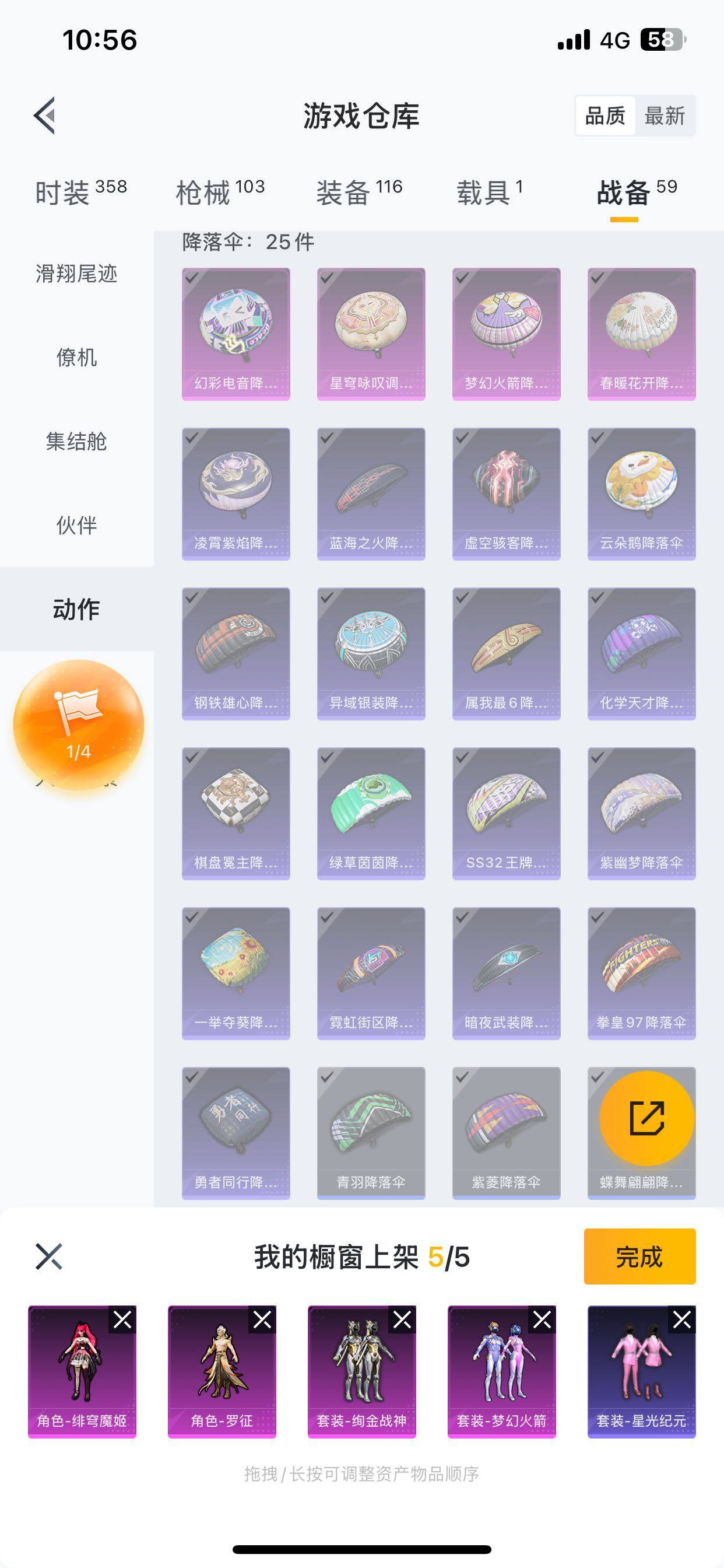The width and height of the screenshot is (724, 1568).
Task: Open the 装备 tab
Action: click(359, 192)
